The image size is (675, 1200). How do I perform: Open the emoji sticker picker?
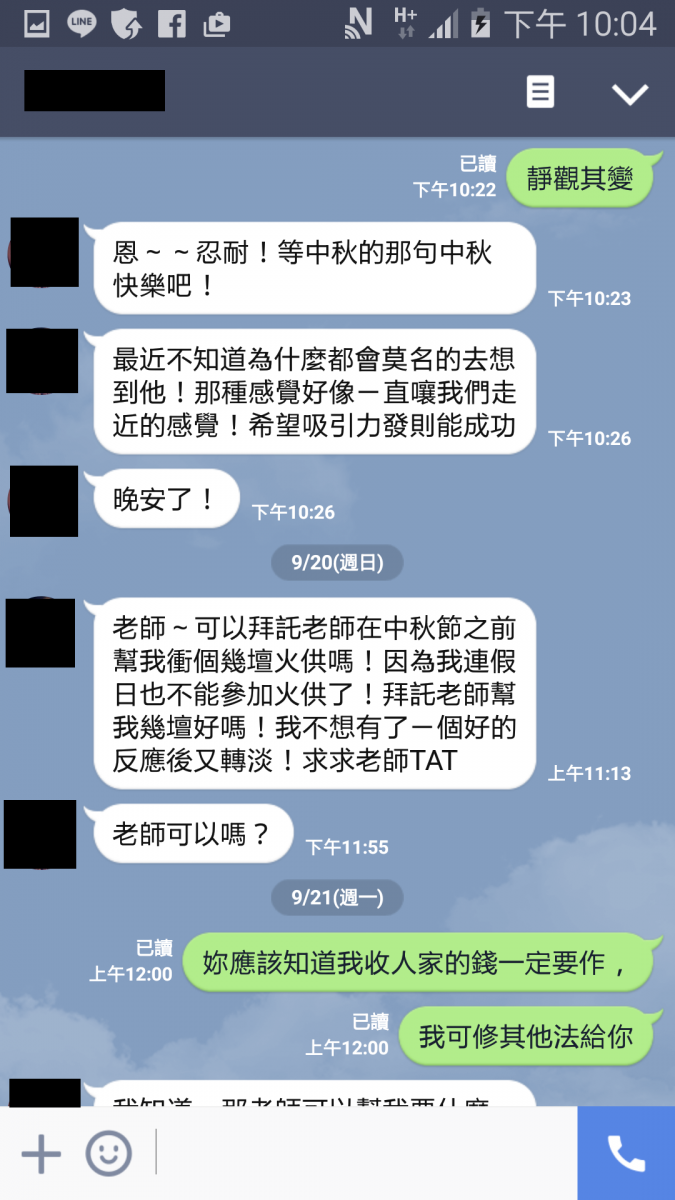tap(108, 1153)
